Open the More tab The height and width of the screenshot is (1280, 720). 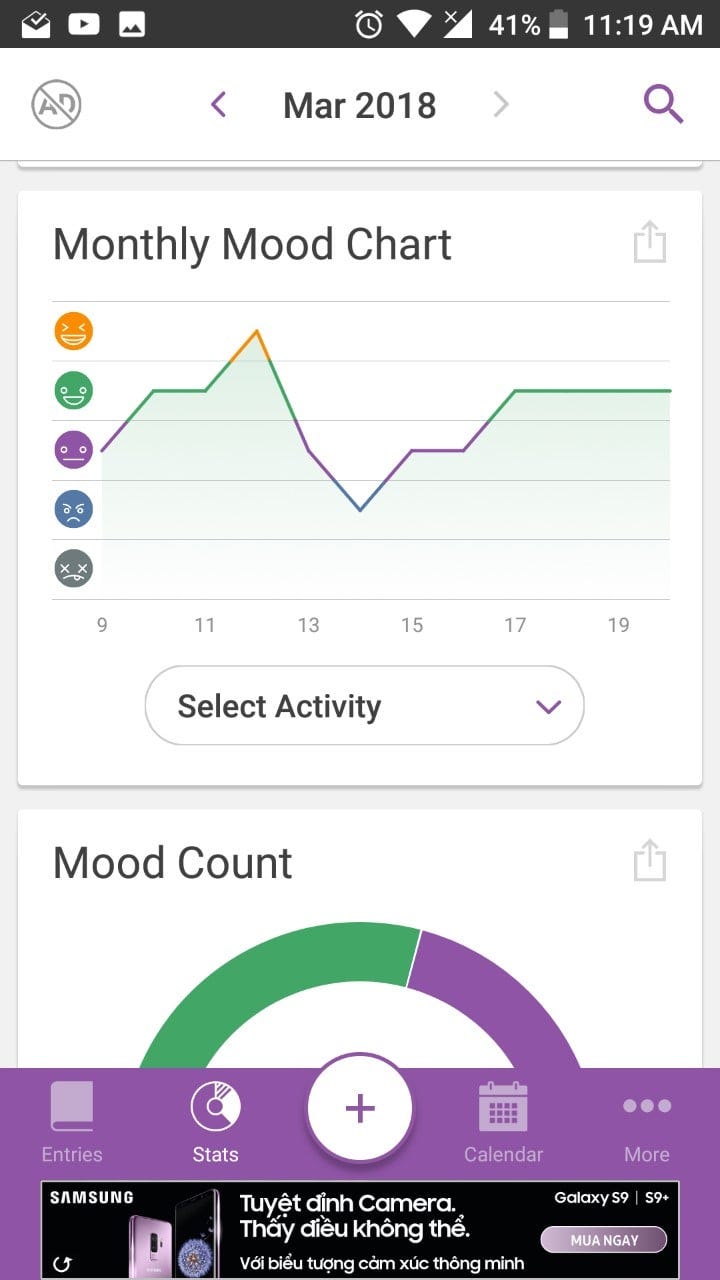(x=647, y=1124)
